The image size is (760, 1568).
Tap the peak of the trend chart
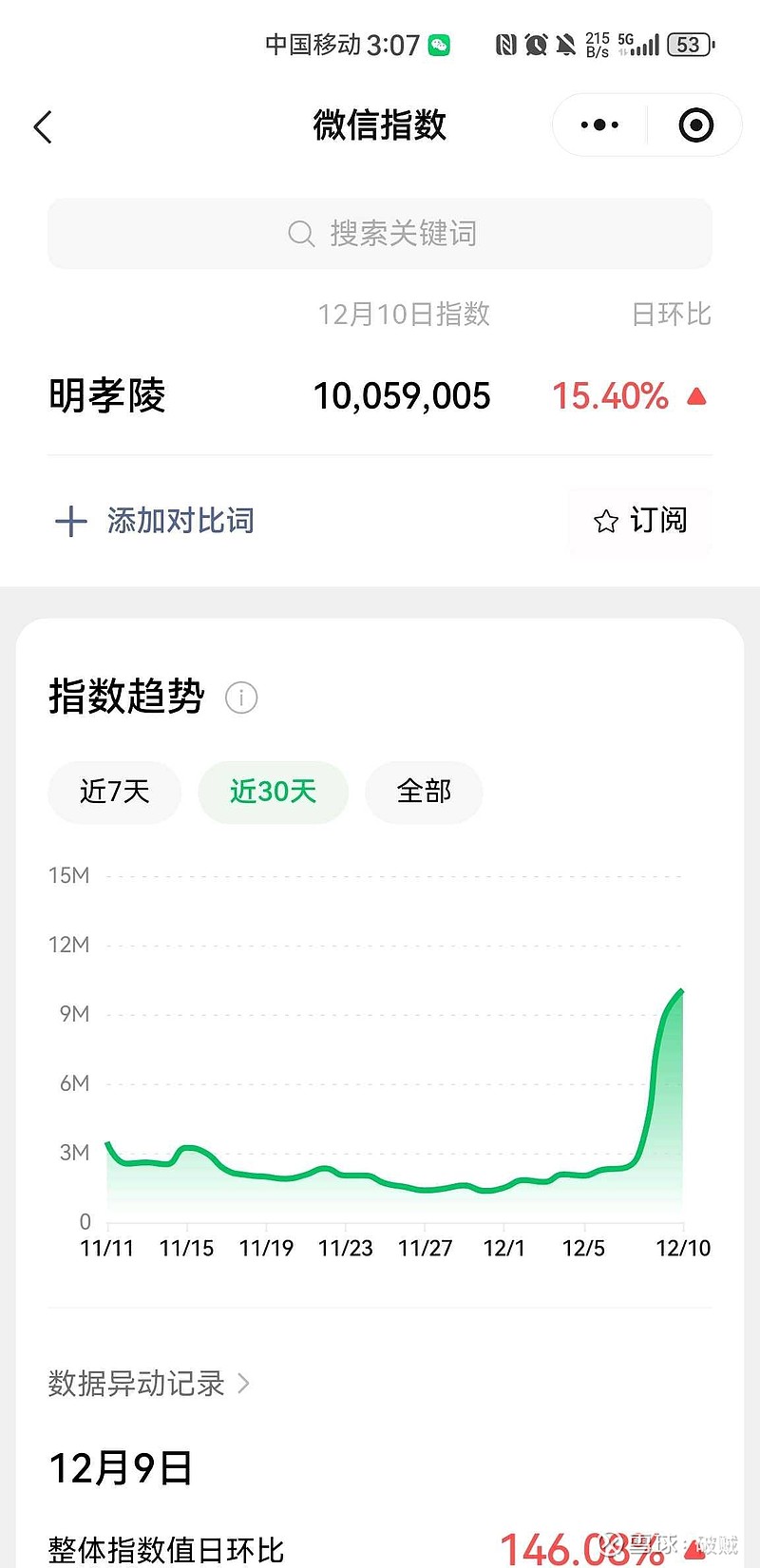coord(679,993)
